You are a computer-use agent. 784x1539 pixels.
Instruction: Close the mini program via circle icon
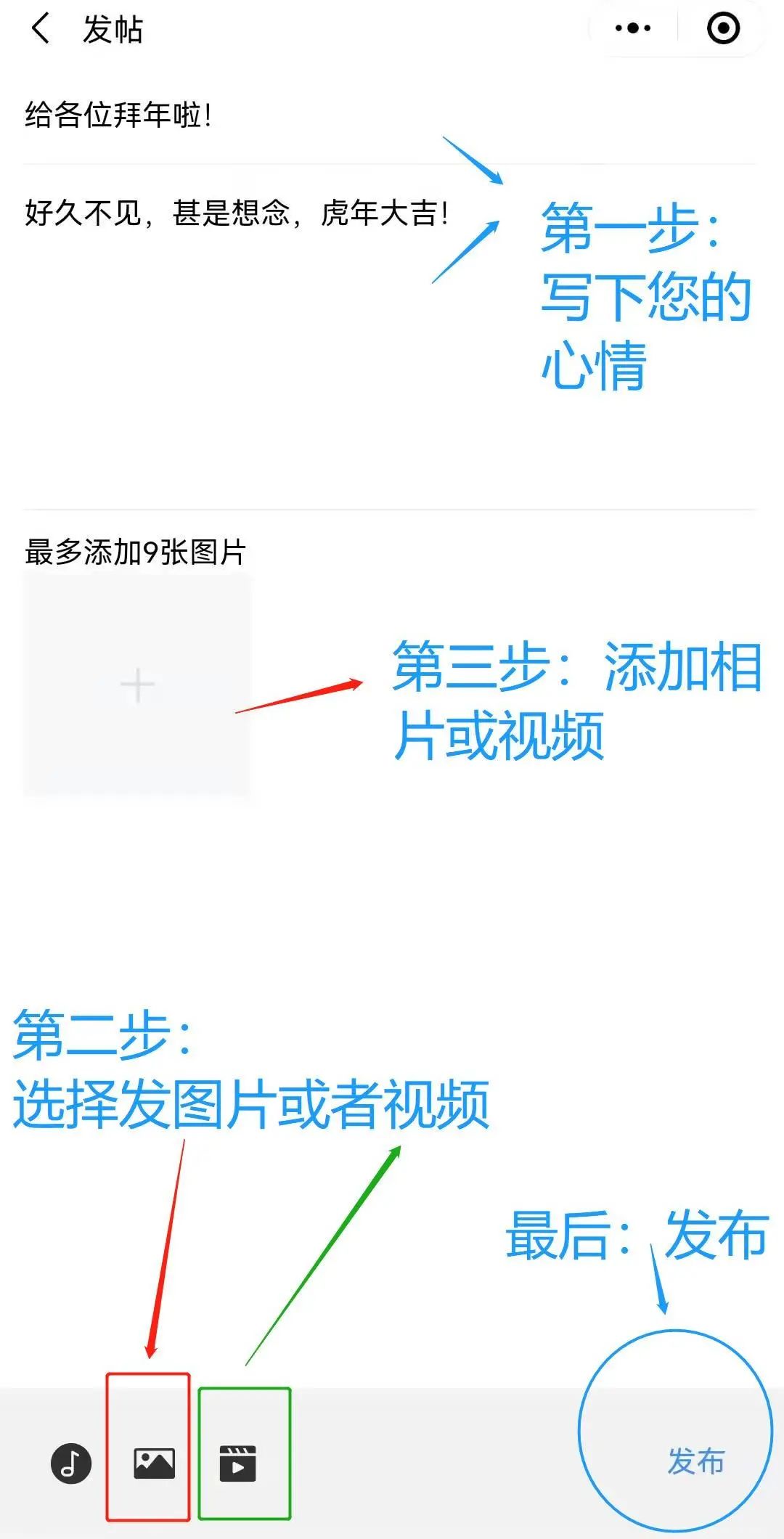723,29
